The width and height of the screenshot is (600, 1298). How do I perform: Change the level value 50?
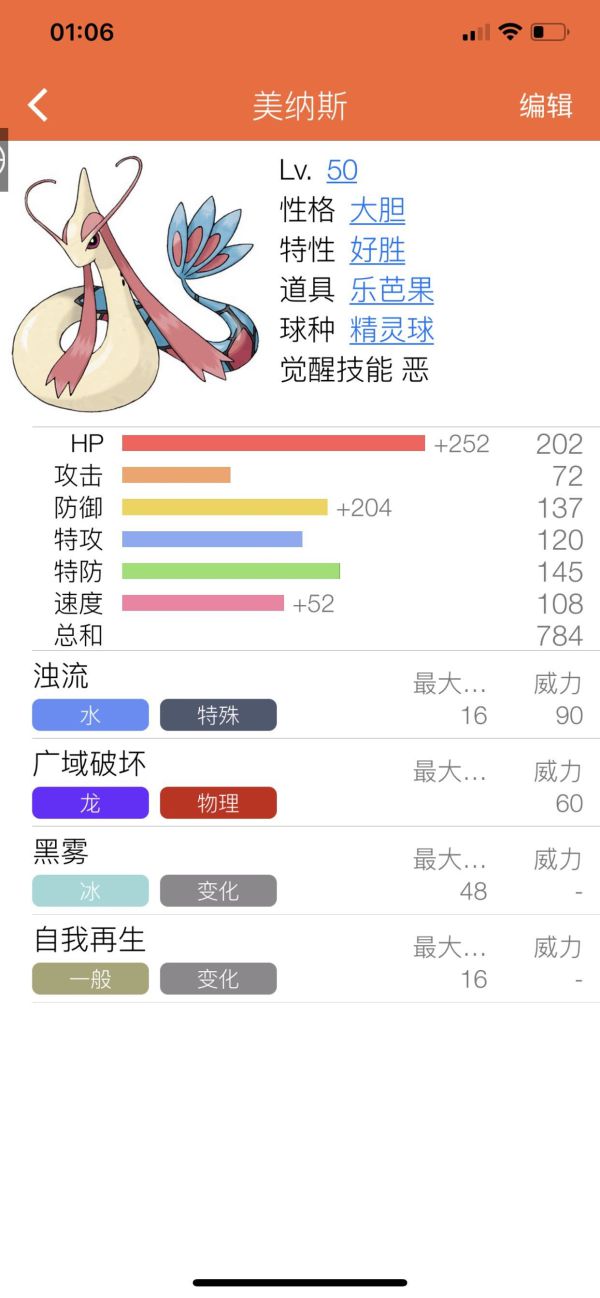click(341, 170)
